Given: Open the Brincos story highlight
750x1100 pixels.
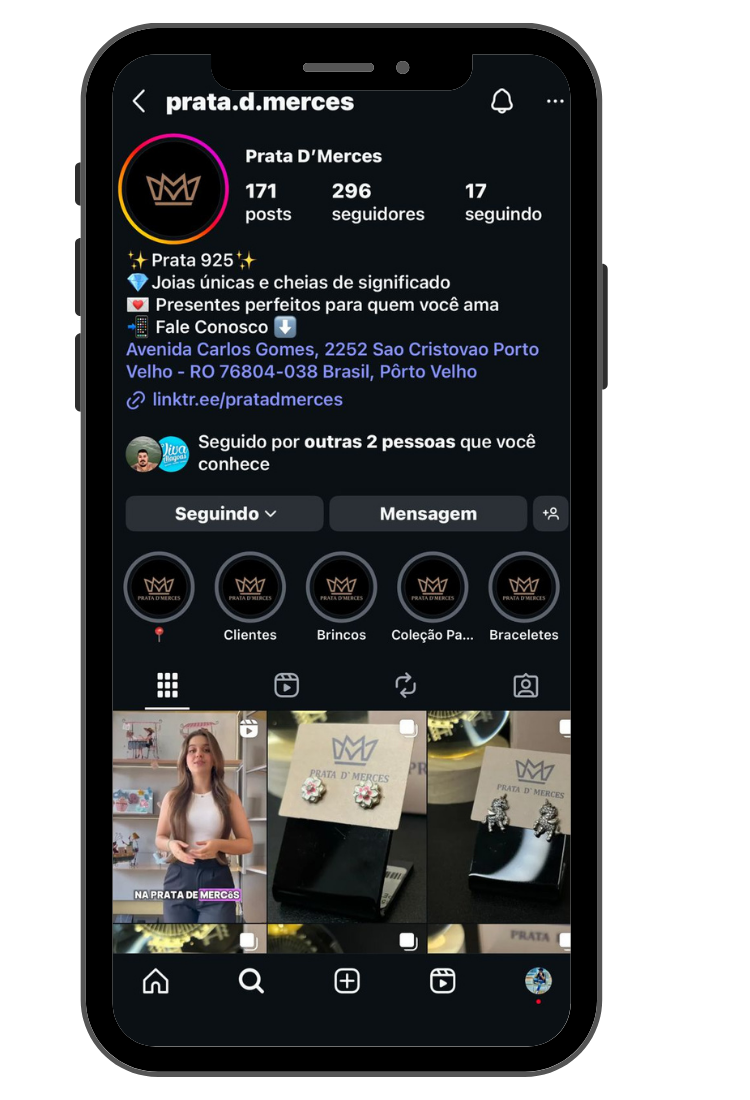Looking at the screenshot, I should tap(341, 587).
